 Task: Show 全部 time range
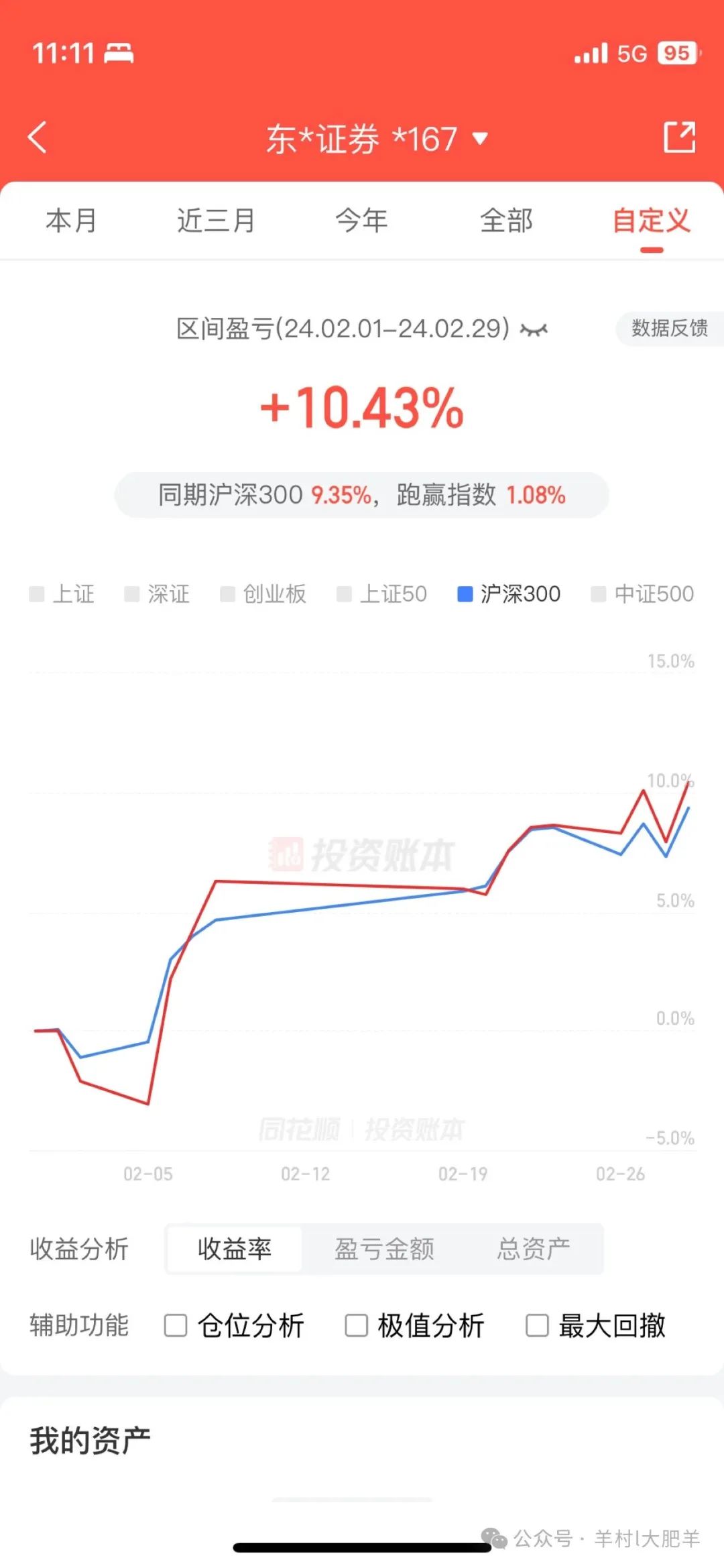(506, 221)
